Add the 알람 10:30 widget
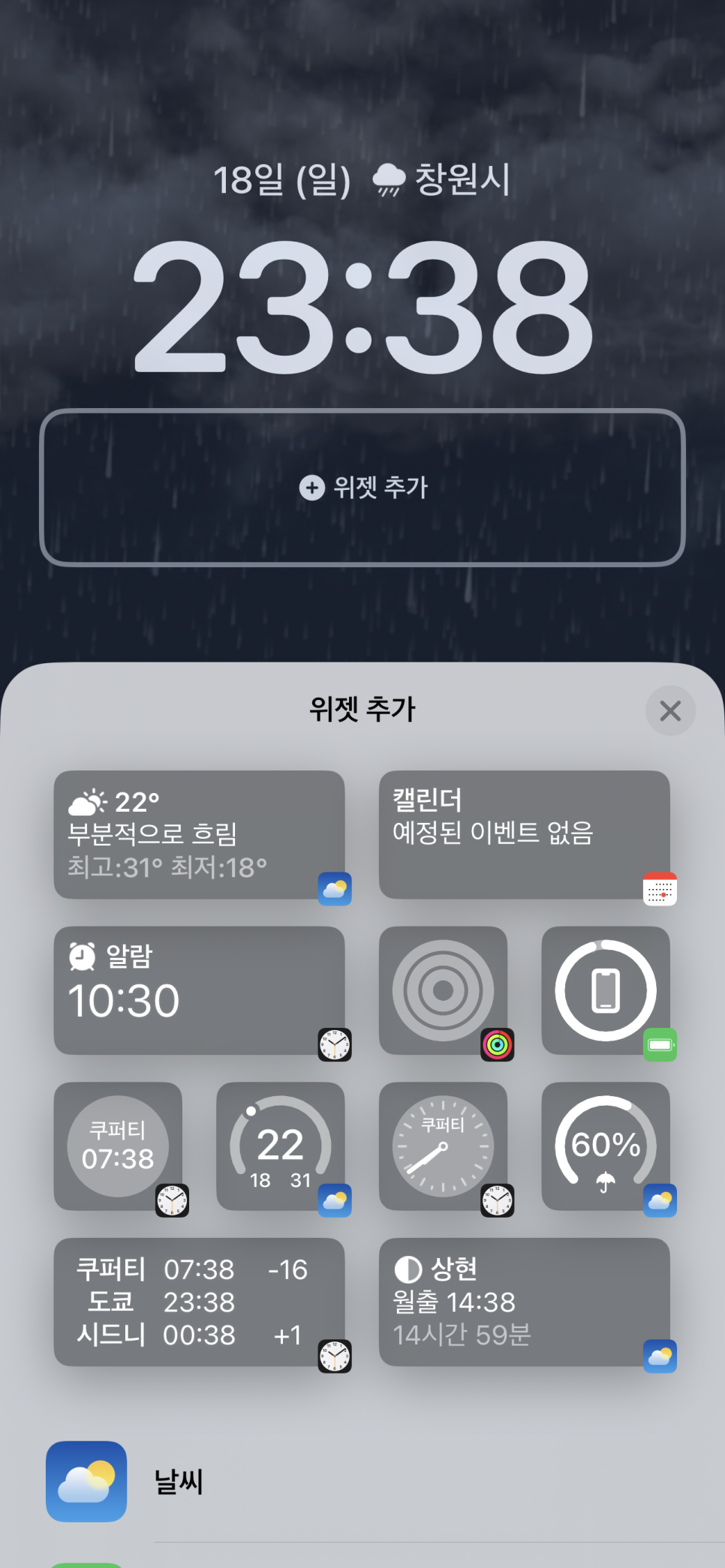Viewport: 725px width, 1568px height. coord(199,990)
